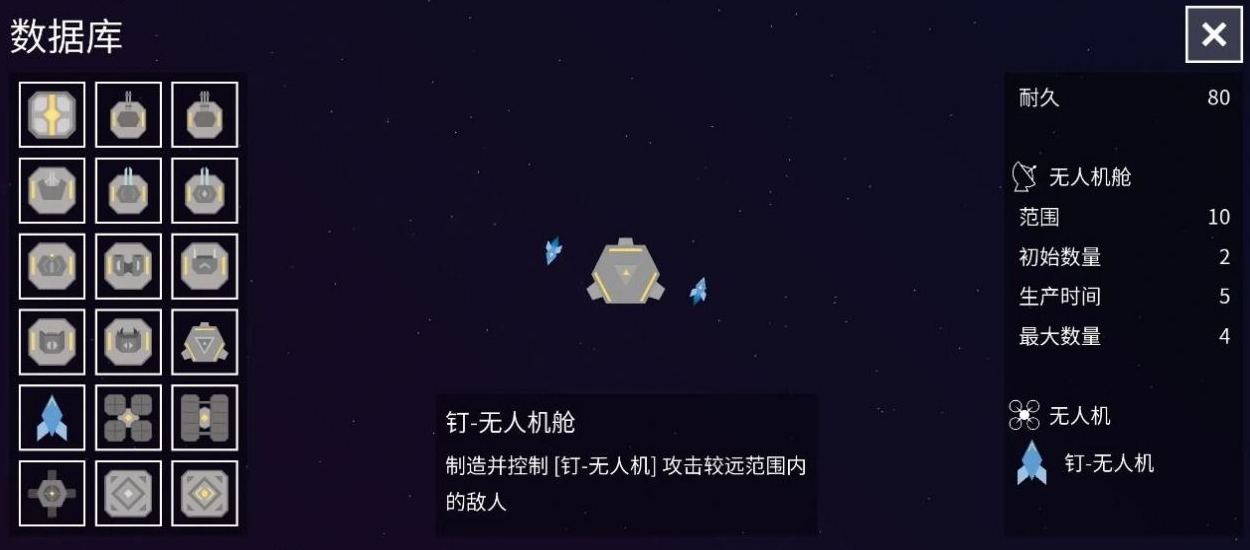Select the blue drone ship entry
The height and width of the screenshot is (550, 1250).
pos(52,418)
